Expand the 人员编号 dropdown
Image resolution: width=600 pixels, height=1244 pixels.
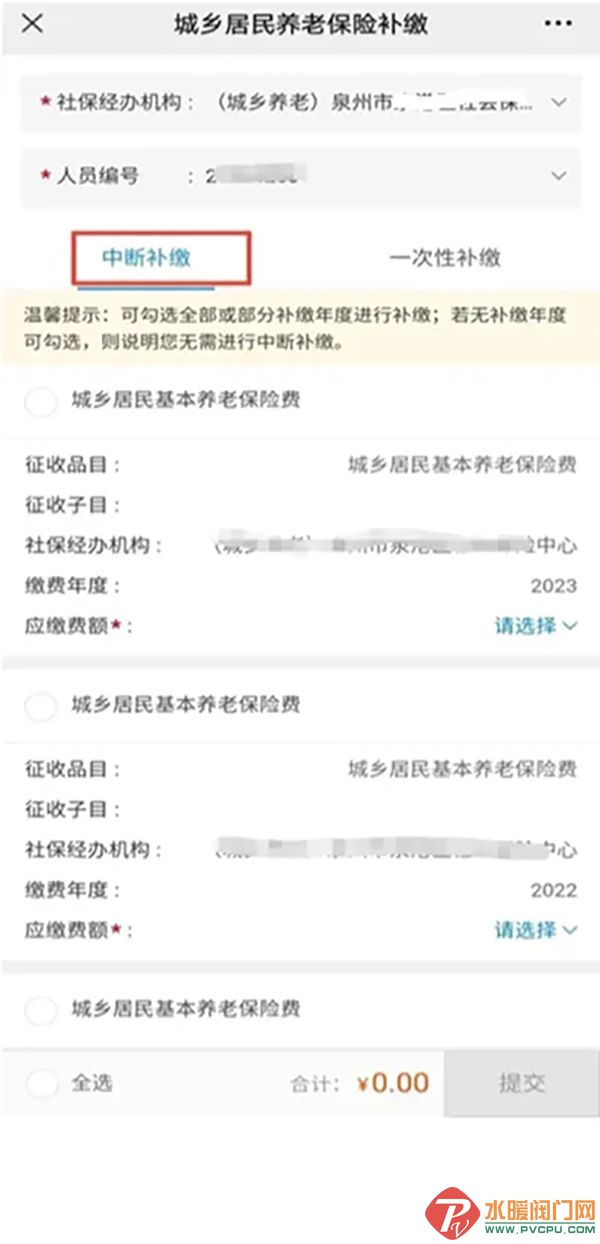(558, 176)
